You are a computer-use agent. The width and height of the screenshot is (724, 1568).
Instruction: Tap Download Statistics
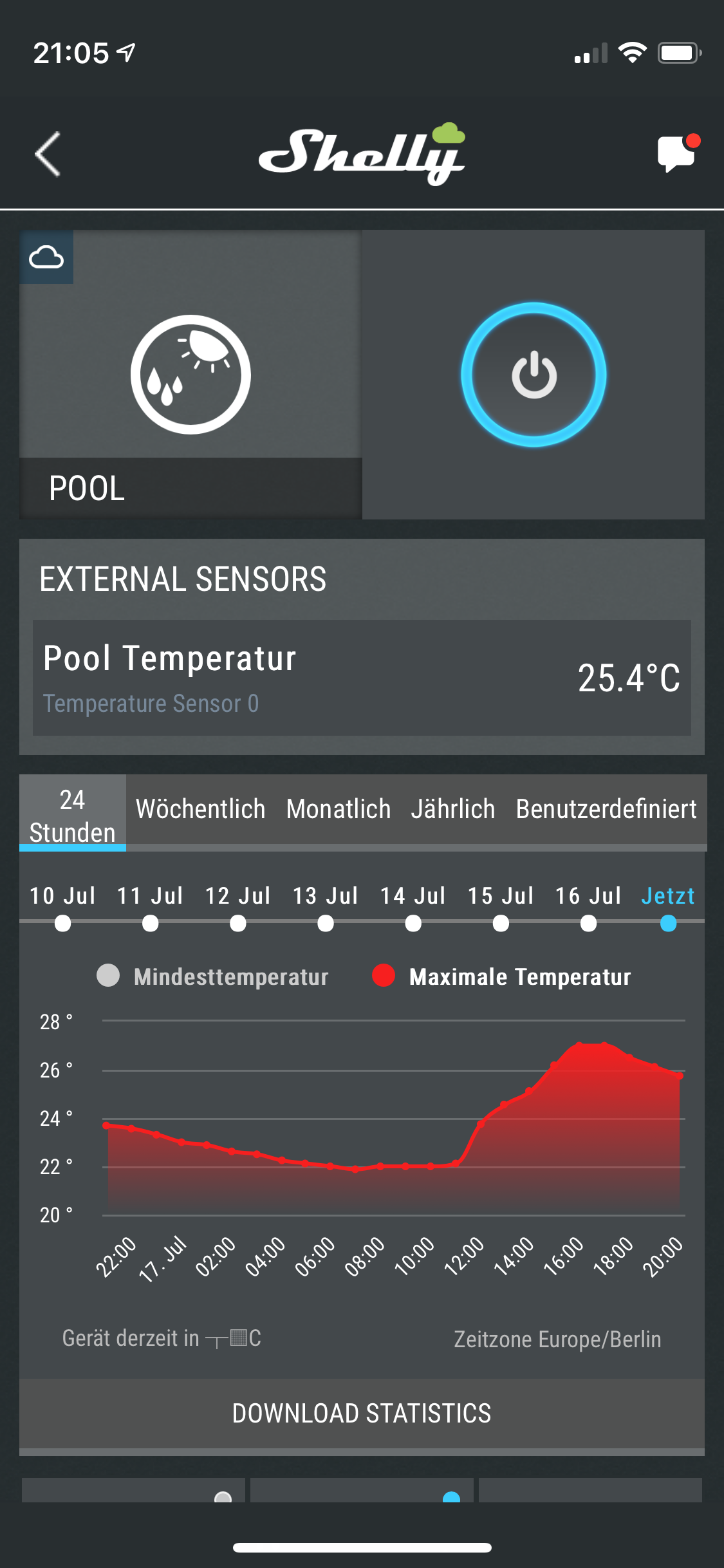(x=362, y=1414)
